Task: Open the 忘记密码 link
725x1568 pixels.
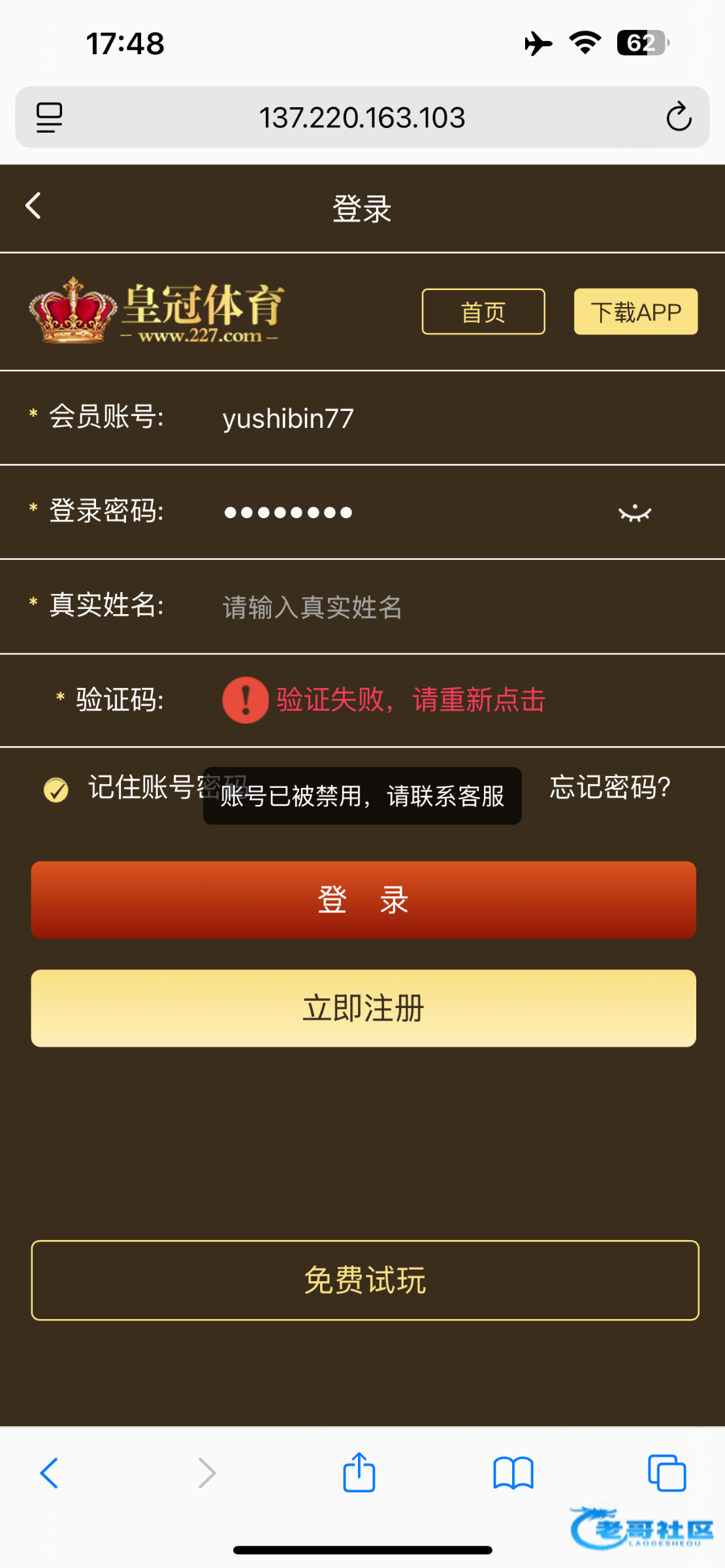Action: 610,787
